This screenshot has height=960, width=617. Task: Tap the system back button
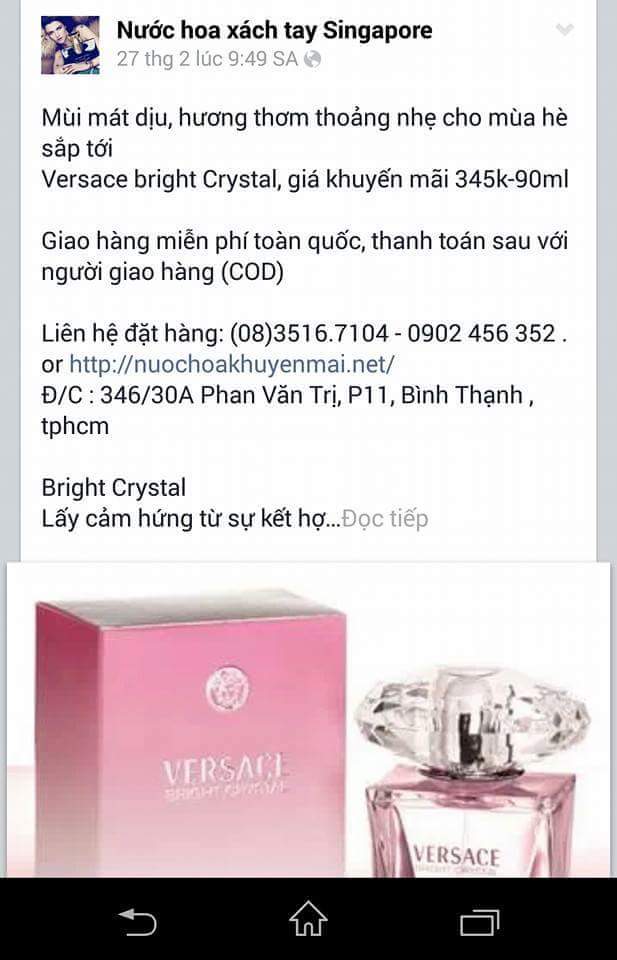pyautogui.click(x=137, y=919)
